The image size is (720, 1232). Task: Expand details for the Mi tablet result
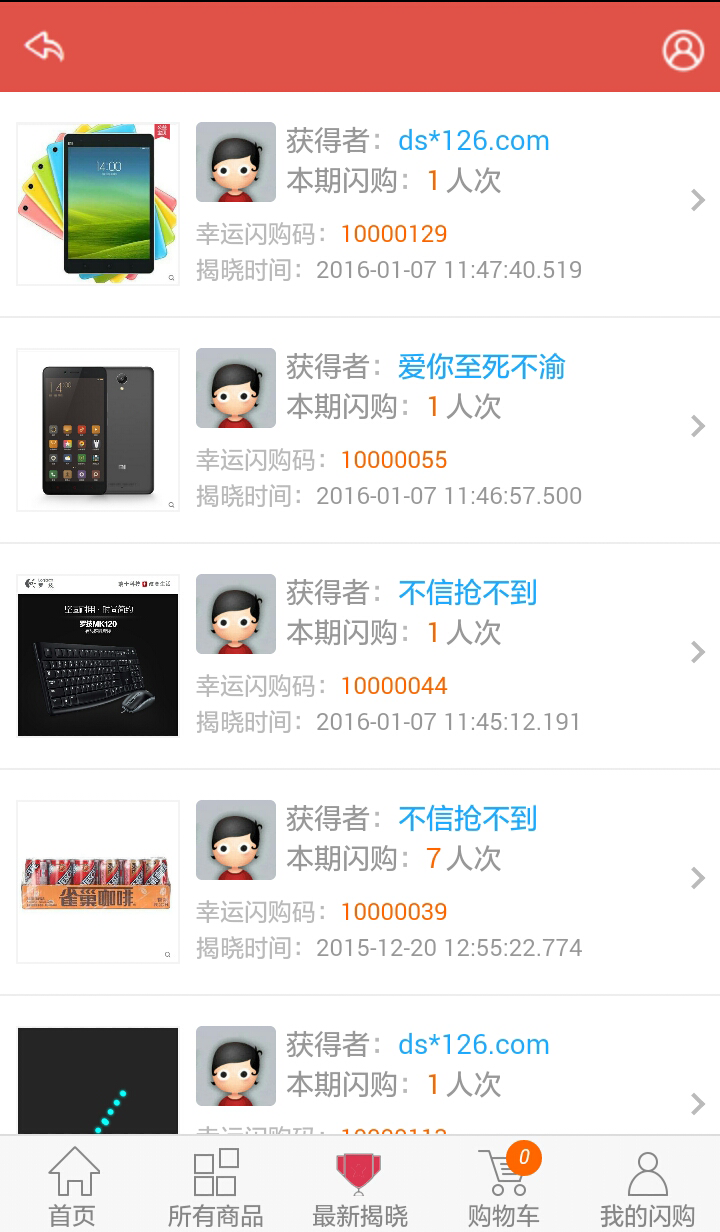tap(697, 200)
